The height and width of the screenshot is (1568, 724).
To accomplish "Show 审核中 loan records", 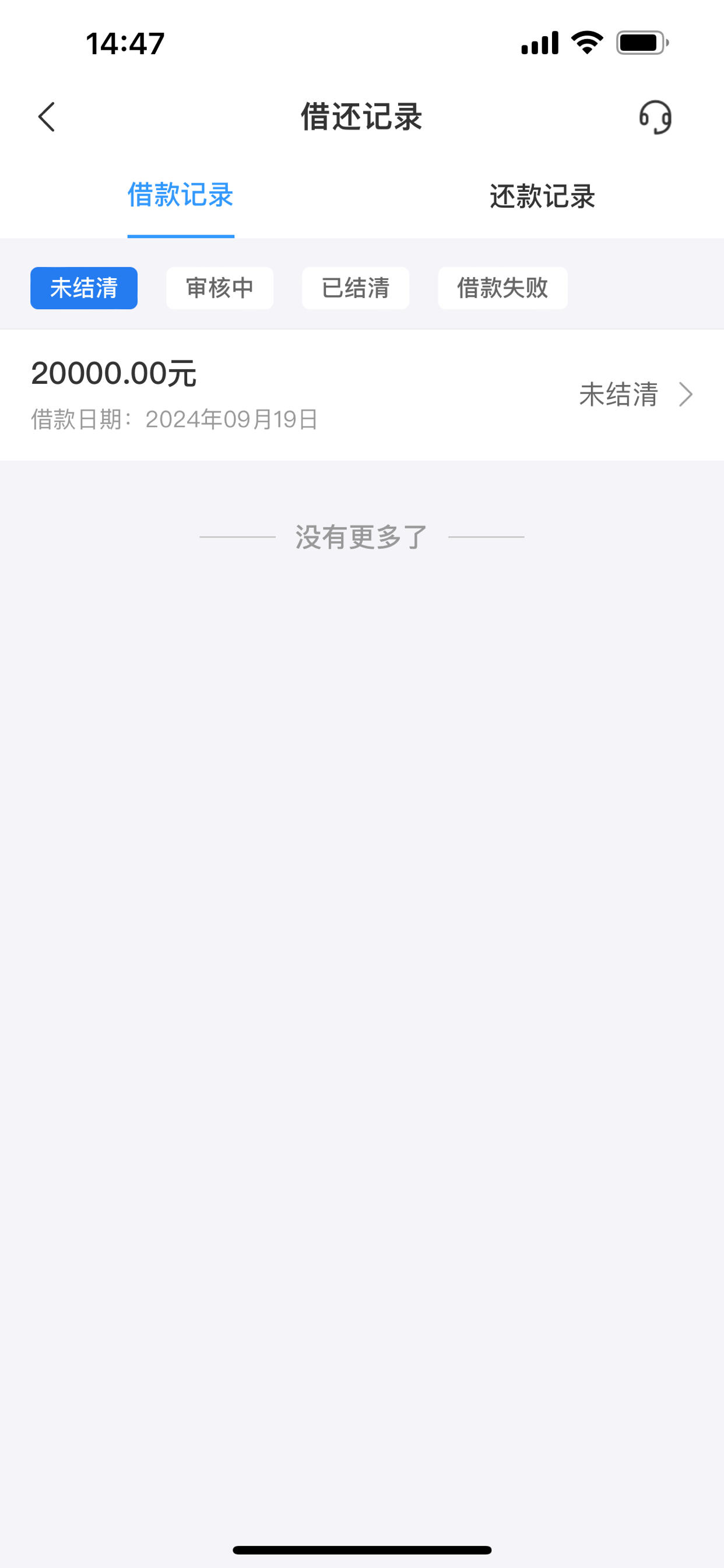I will pos(220,288).
